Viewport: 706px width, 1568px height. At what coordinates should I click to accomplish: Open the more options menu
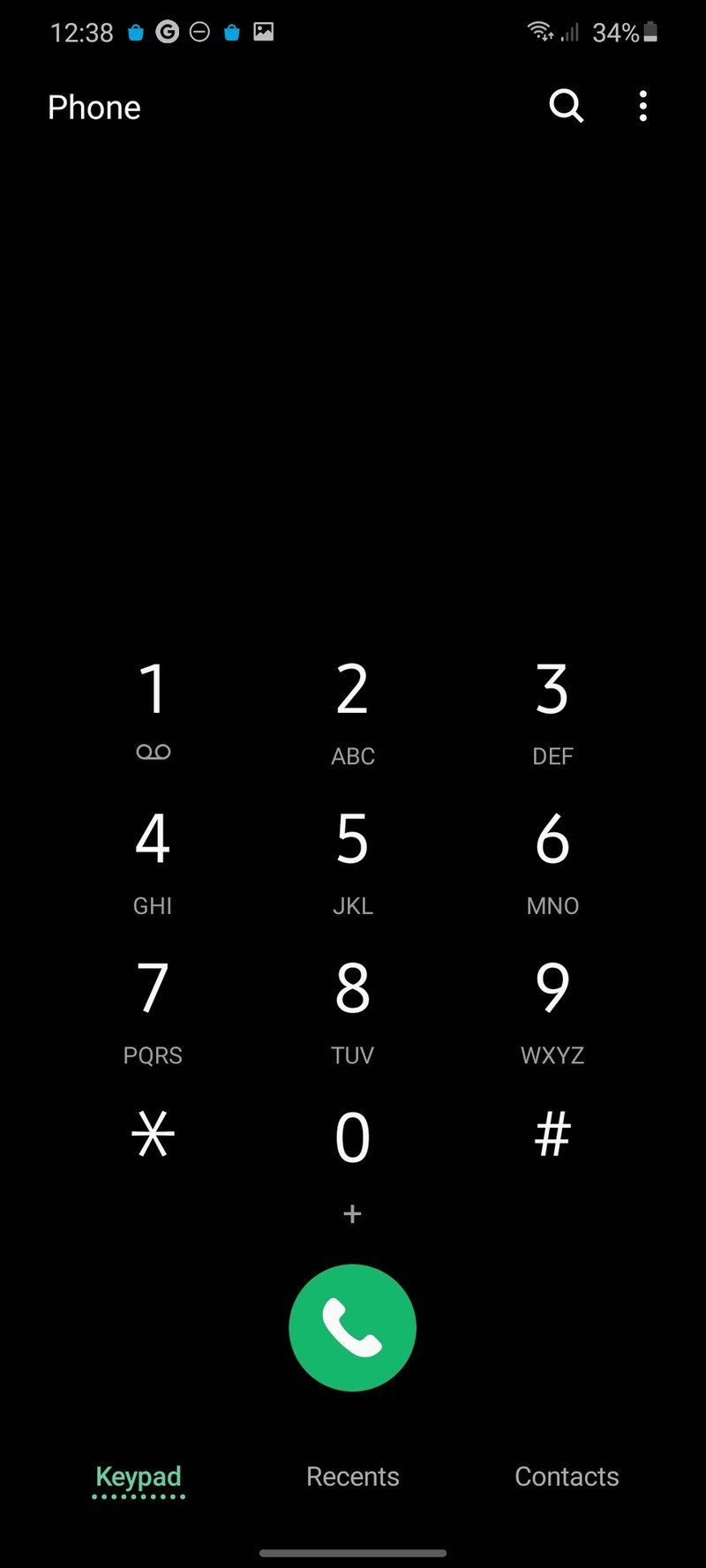[643, 107]
